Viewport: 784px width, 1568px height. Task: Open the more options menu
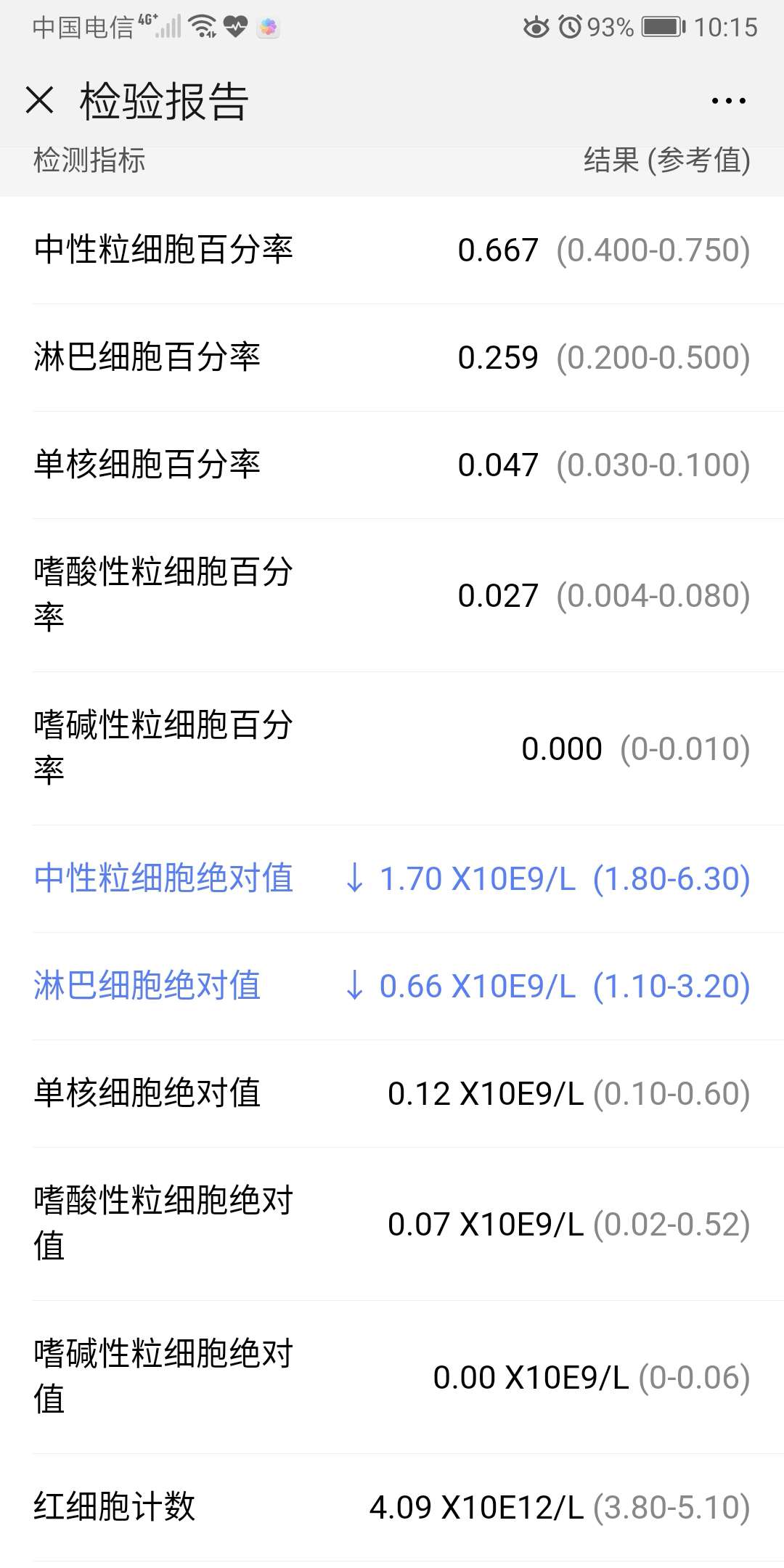coord(728,100)
